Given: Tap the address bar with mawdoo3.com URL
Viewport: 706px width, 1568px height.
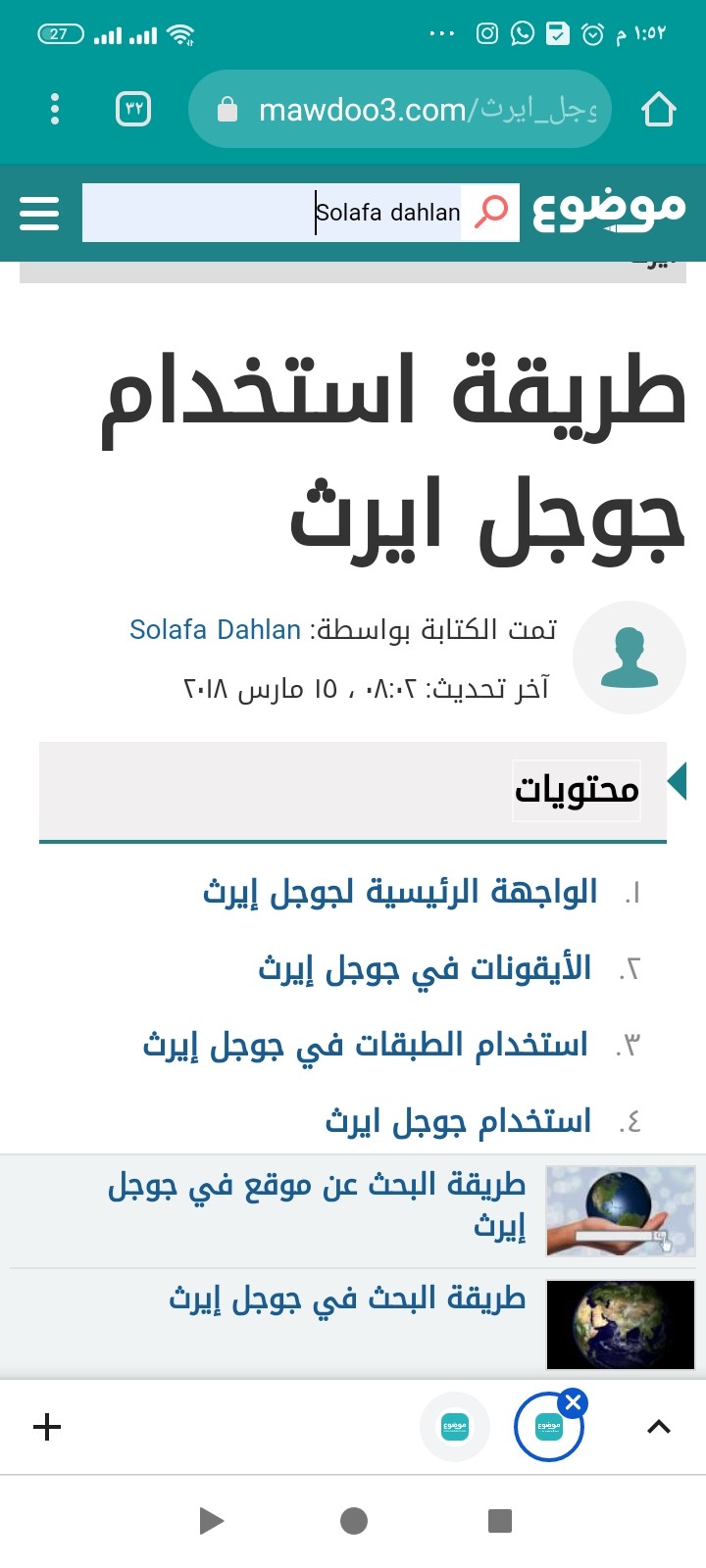Looking at the screenshot, I should pyautogui.click(x=400, y=109).
